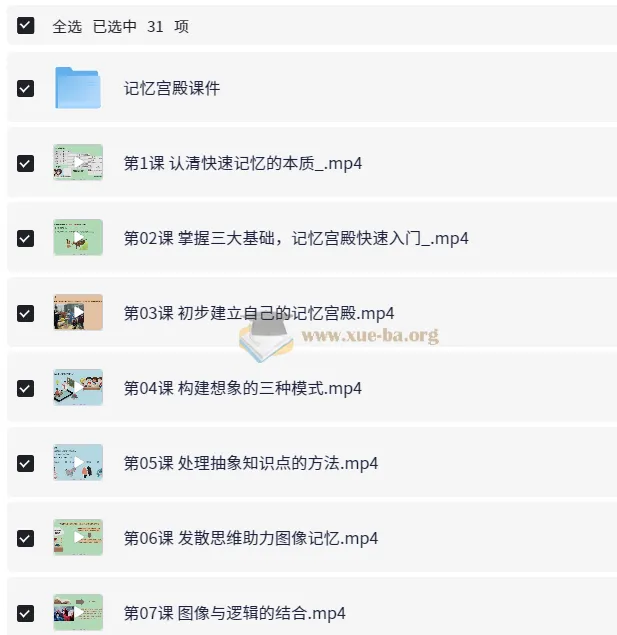Uncheck the 第06课 发散思维助力图像记忆 checkbox
The width and height of the screenshot is (617, 635).
click(26, 538)
